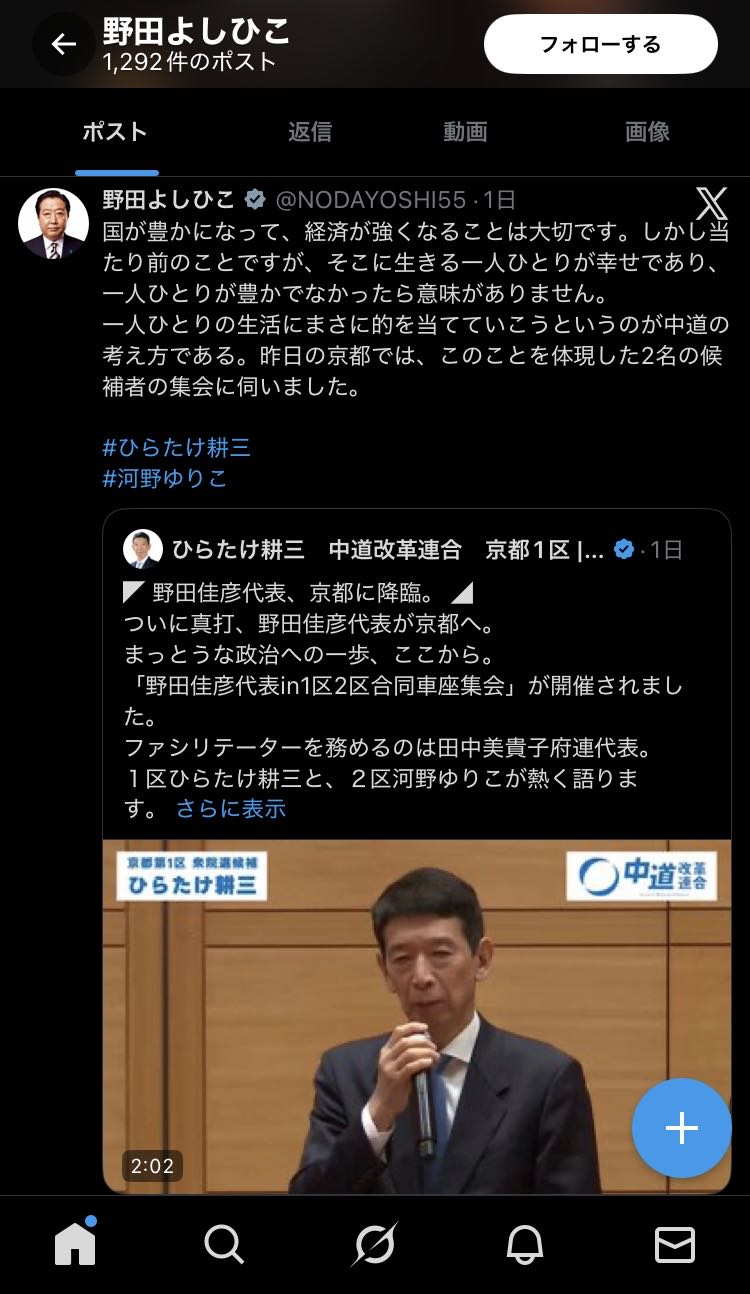Expand quoted post with さらに表示

pos(231,808)
